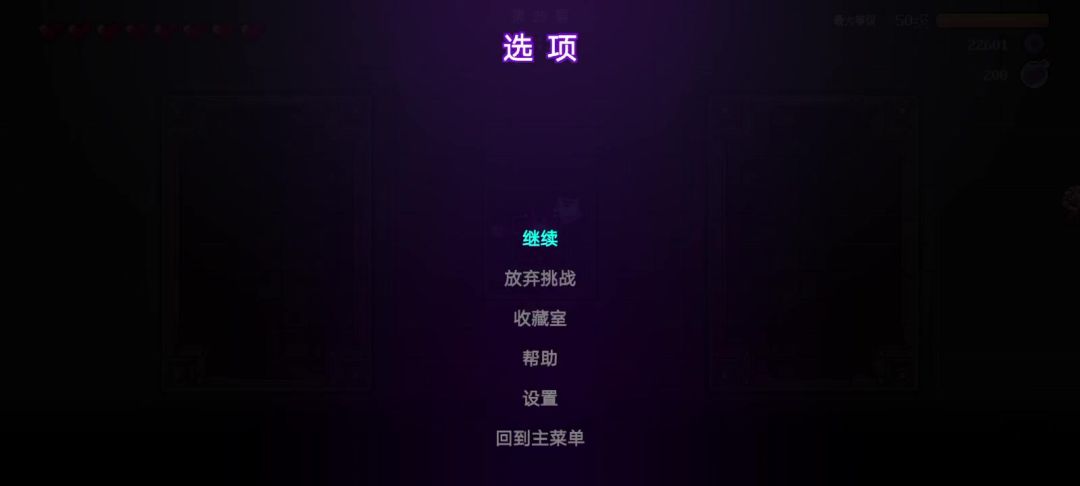Image resolution: width=1080 pixels, height=486 pixels.
Task: Open 设置 settings
Action: pyautogui.click(x=540, y=399)
